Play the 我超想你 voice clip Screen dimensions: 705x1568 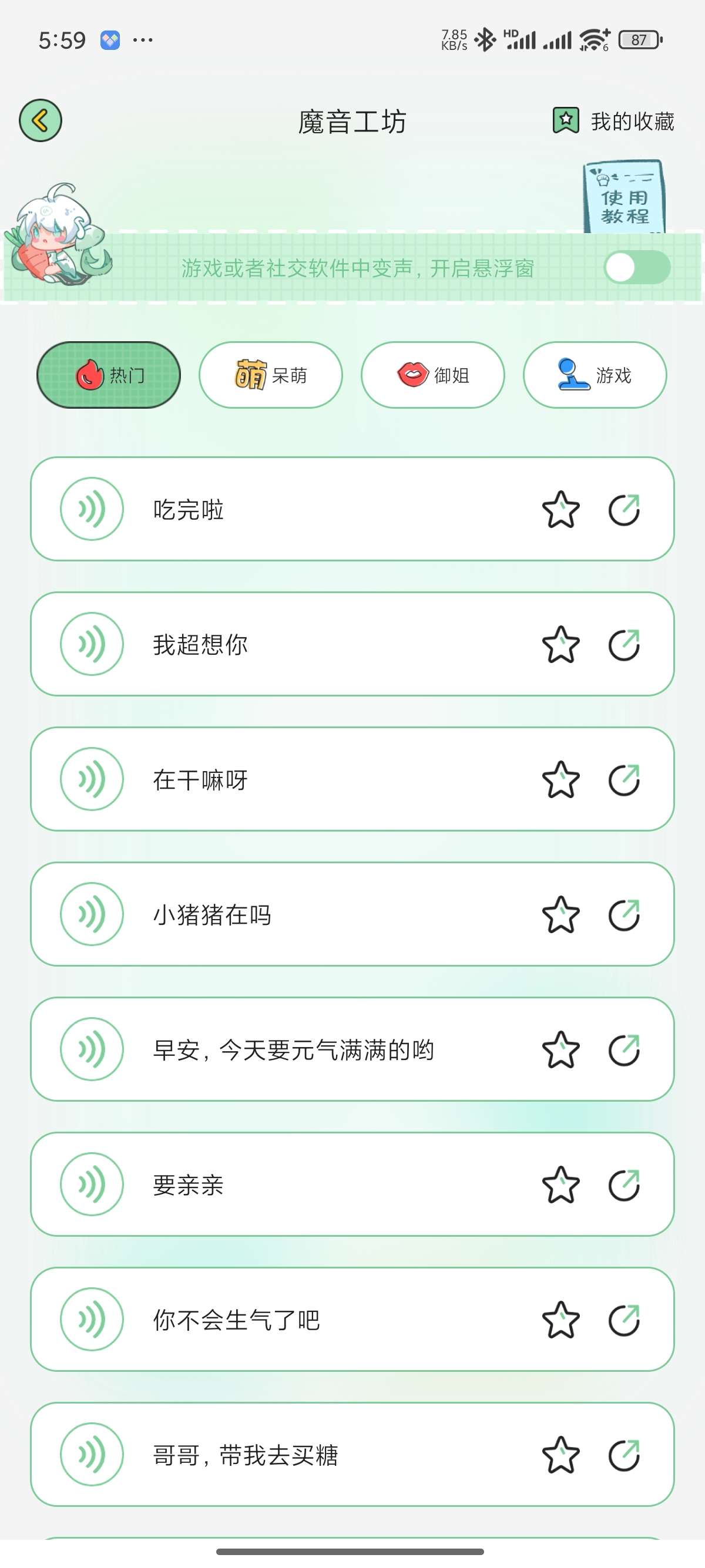[x=92, y=644]
